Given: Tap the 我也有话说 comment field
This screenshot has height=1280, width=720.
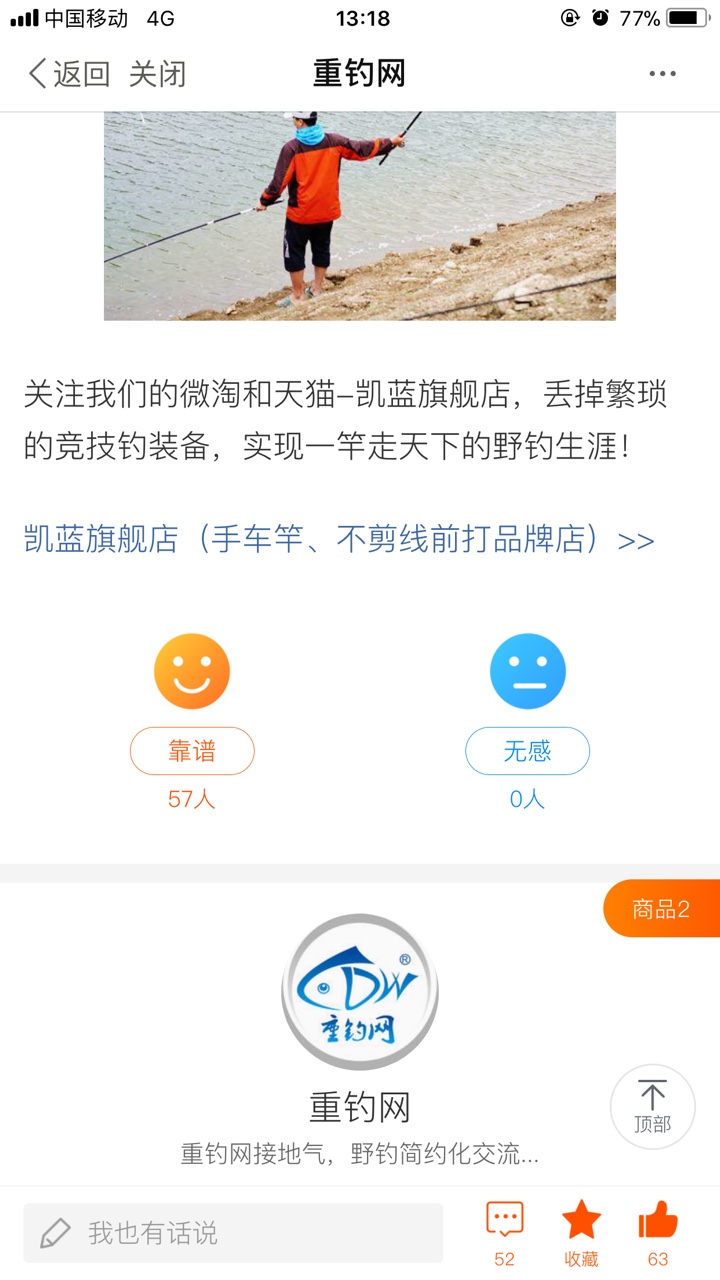Looking at the screenshot, I should click(x=233, y=1233).
